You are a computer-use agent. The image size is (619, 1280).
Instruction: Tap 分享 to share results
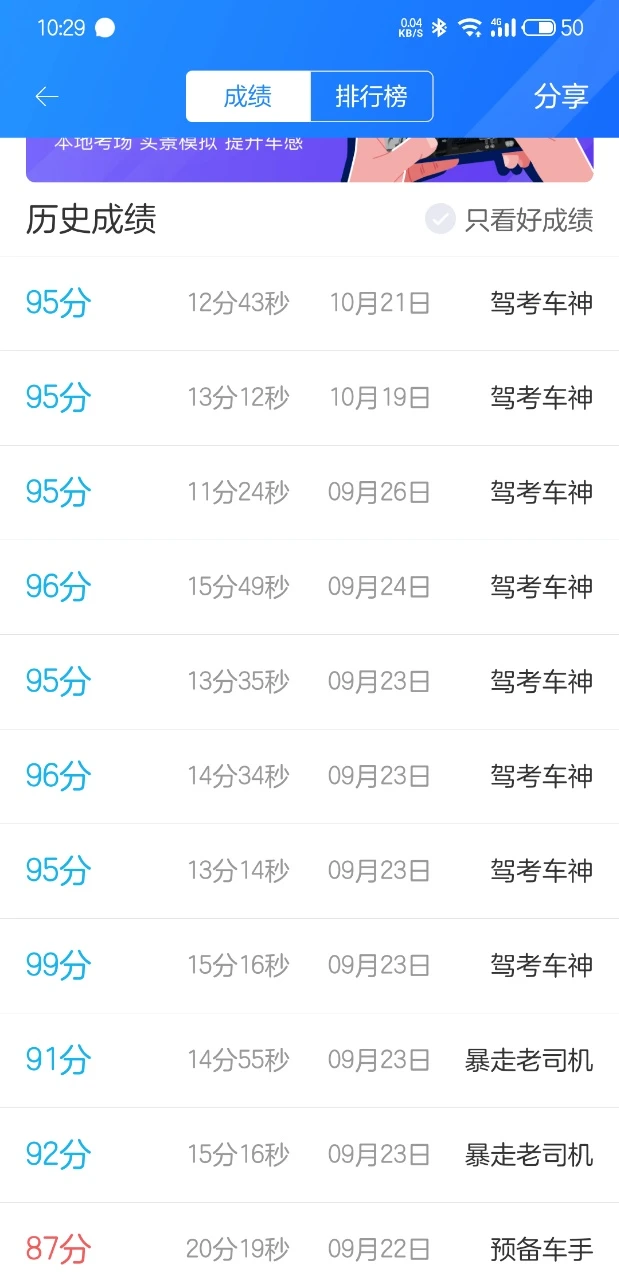point(561,96)
